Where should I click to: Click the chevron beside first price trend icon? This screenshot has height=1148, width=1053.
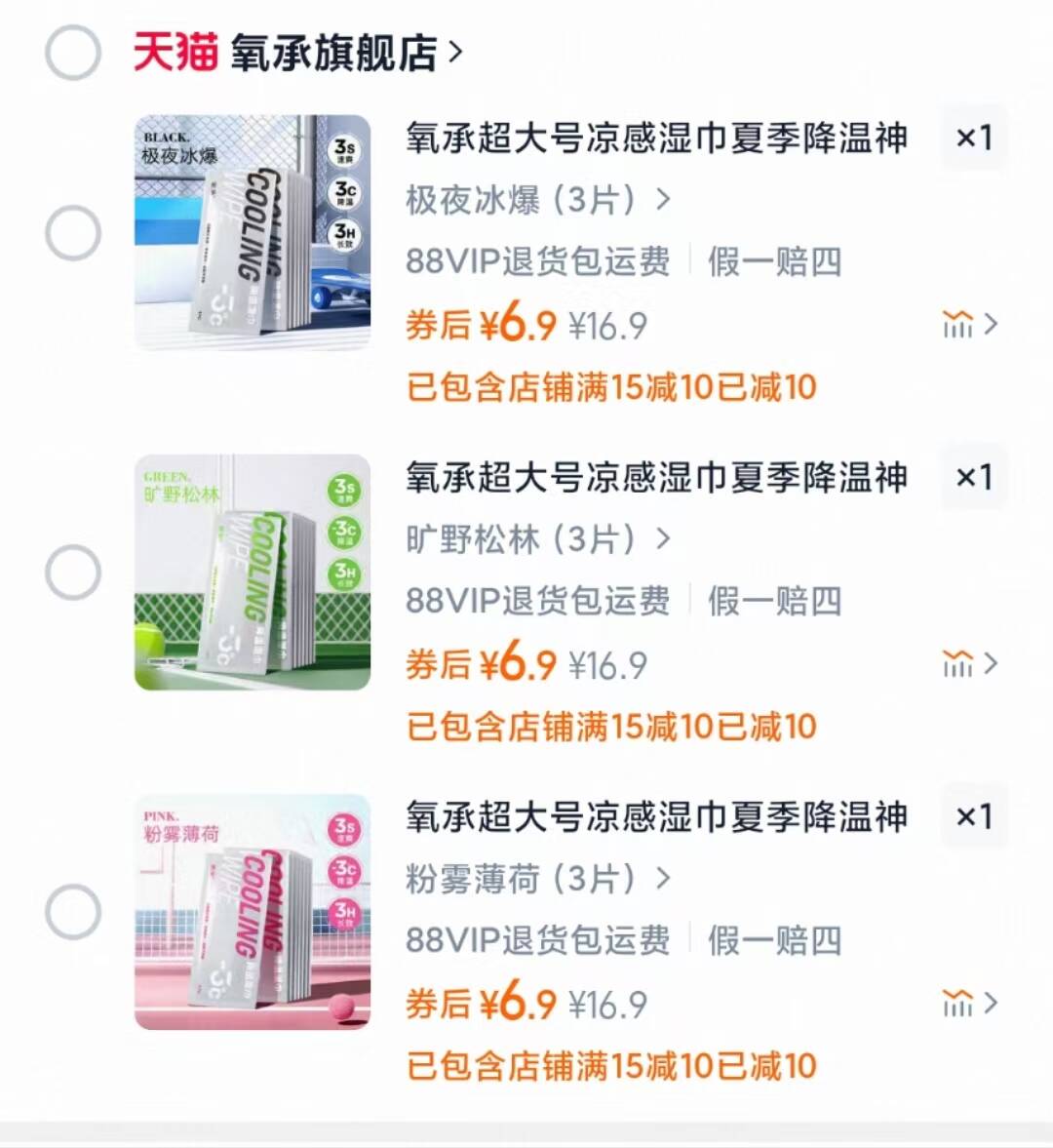(991, 324)
